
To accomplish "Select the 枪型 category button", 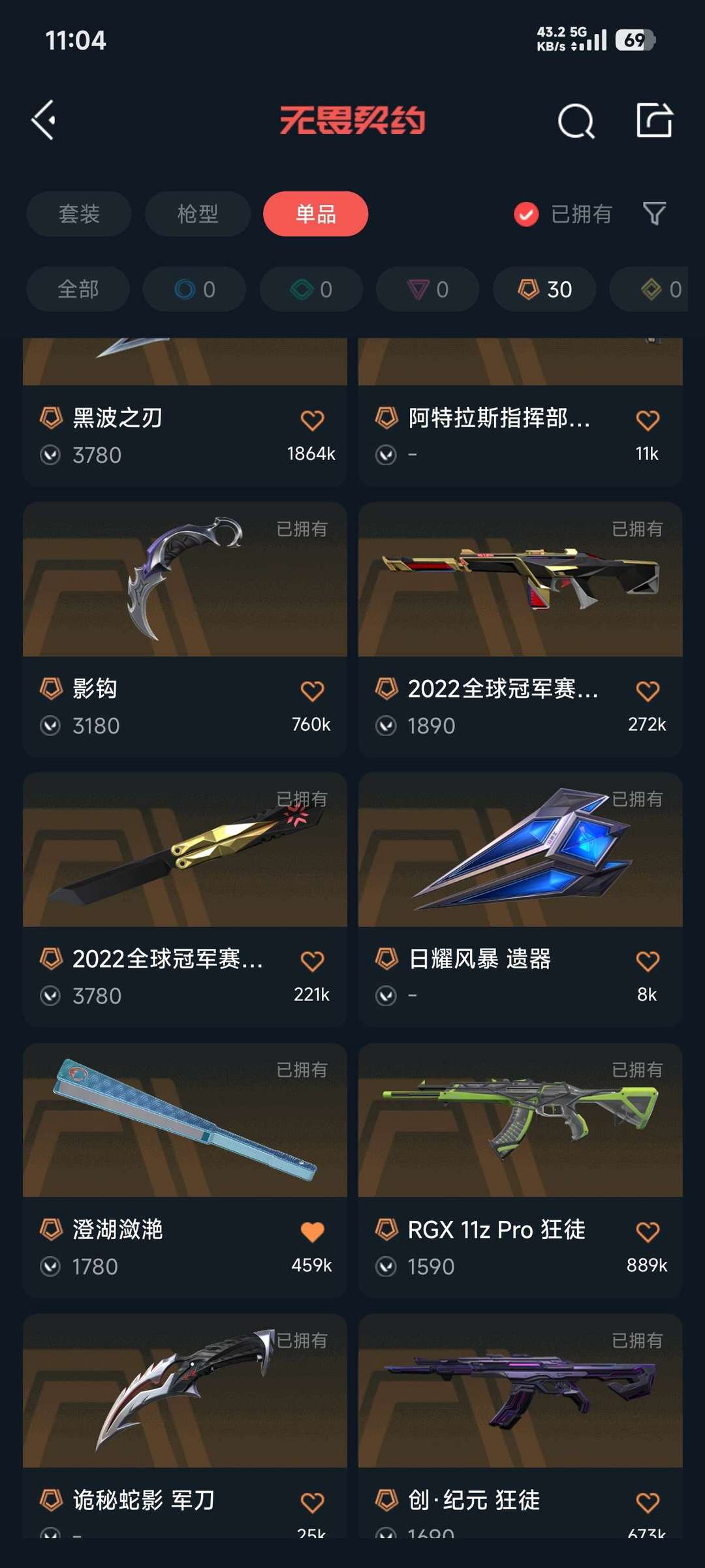I will (x=197, y=214).
